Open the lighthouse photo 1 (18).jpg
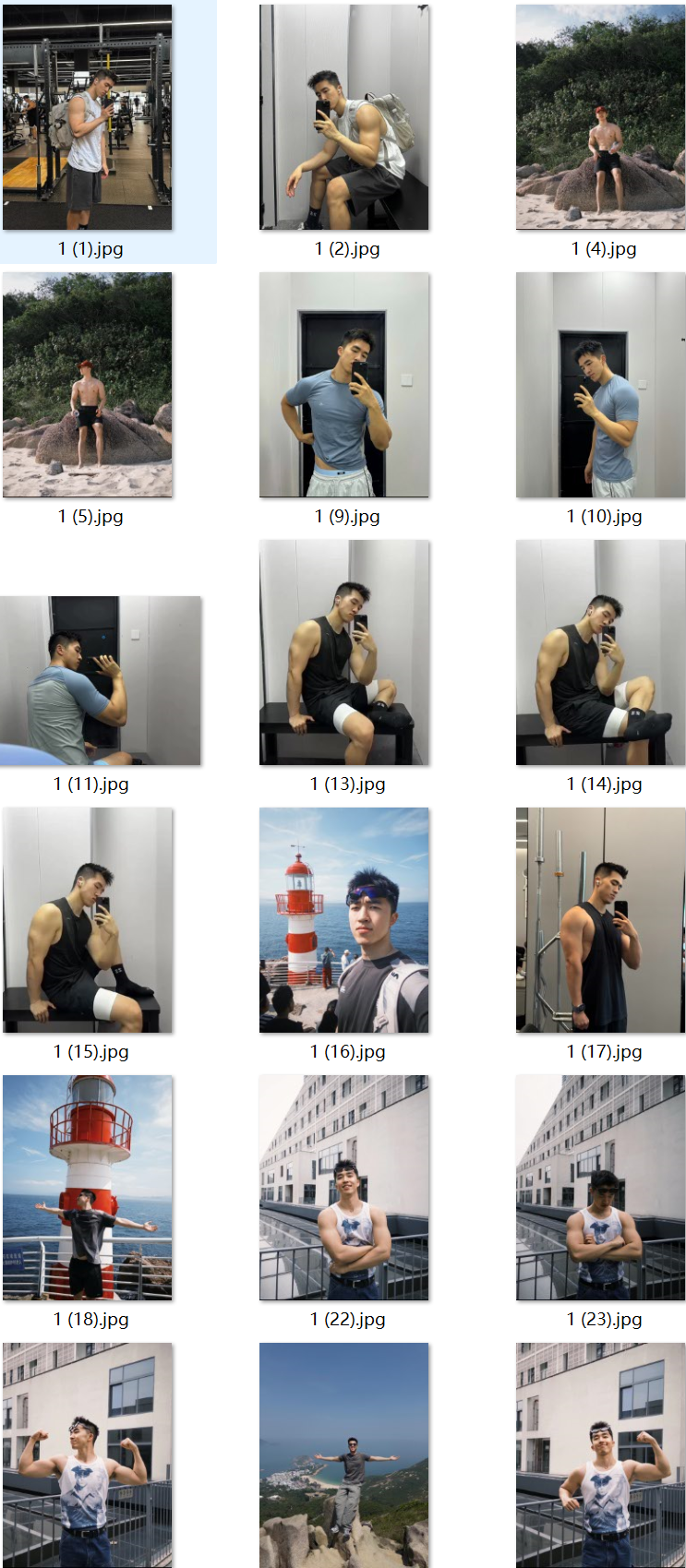 [x=88, y=1188]
